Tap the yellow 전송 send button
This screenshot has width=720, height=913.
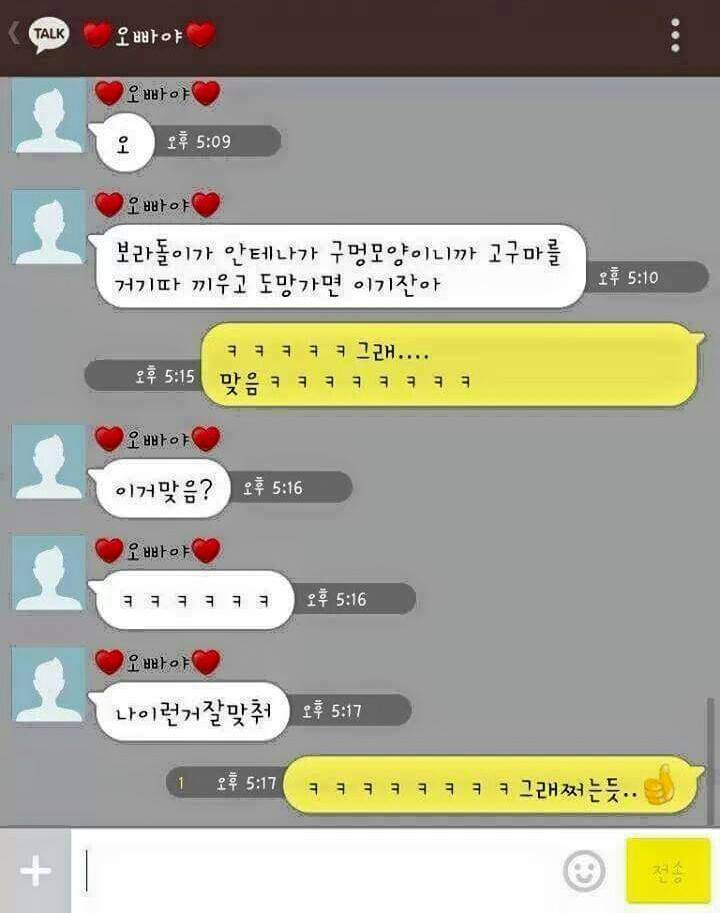coord(668,871)
